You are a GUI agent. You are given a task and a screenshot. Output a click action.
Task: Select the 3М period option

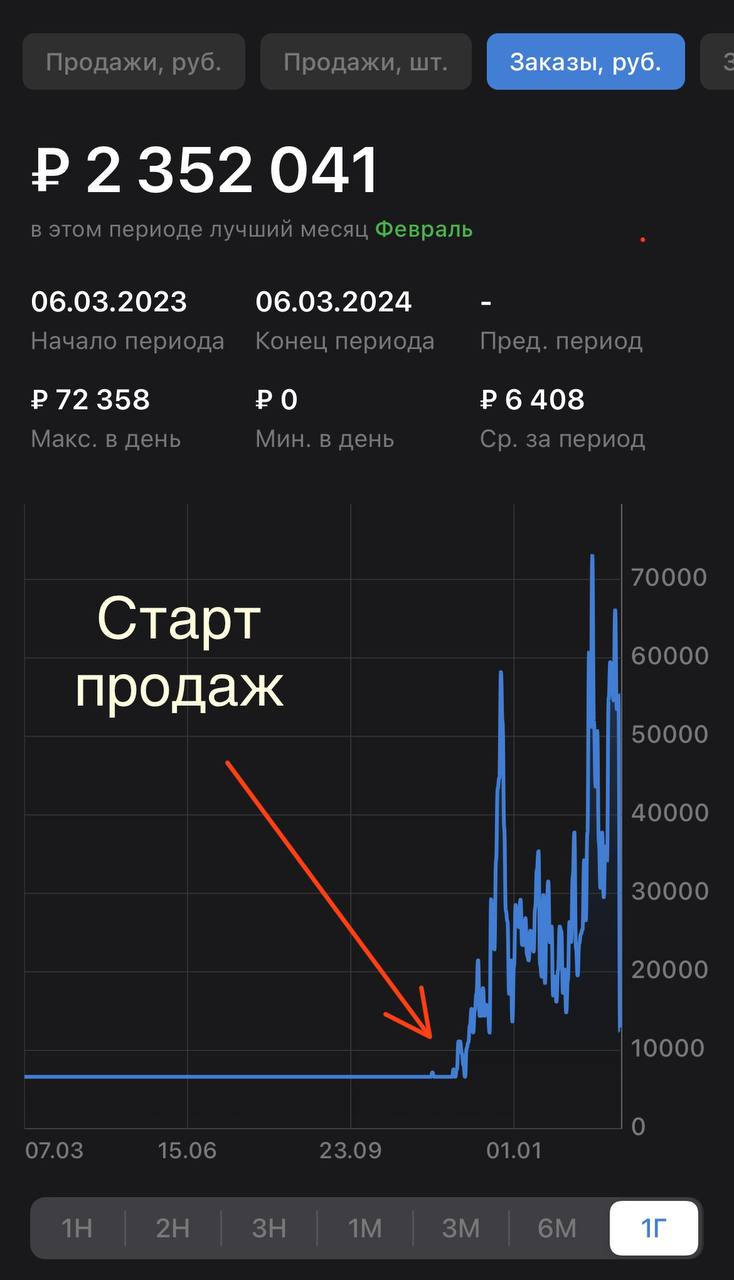461,1228
